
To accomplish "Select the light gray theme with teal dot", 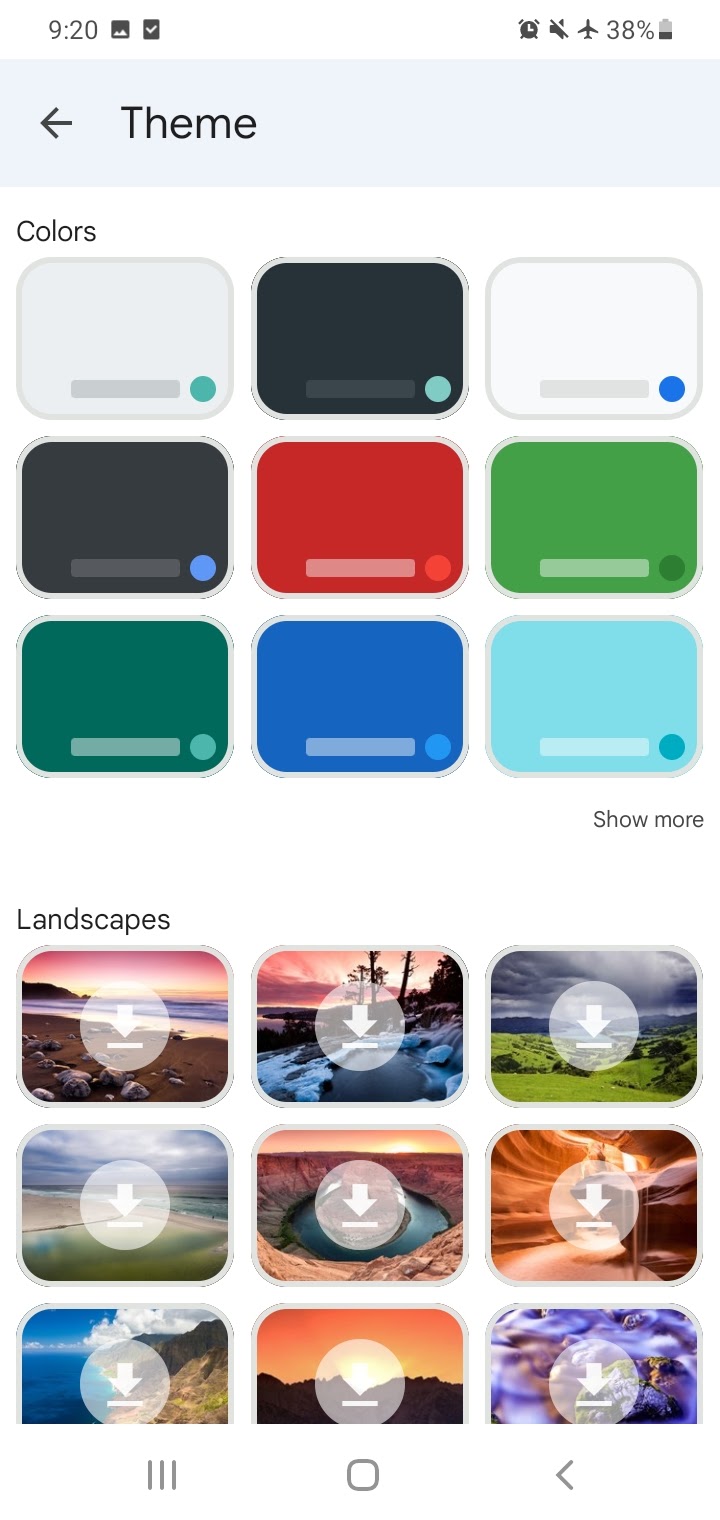I will point(125,338).
